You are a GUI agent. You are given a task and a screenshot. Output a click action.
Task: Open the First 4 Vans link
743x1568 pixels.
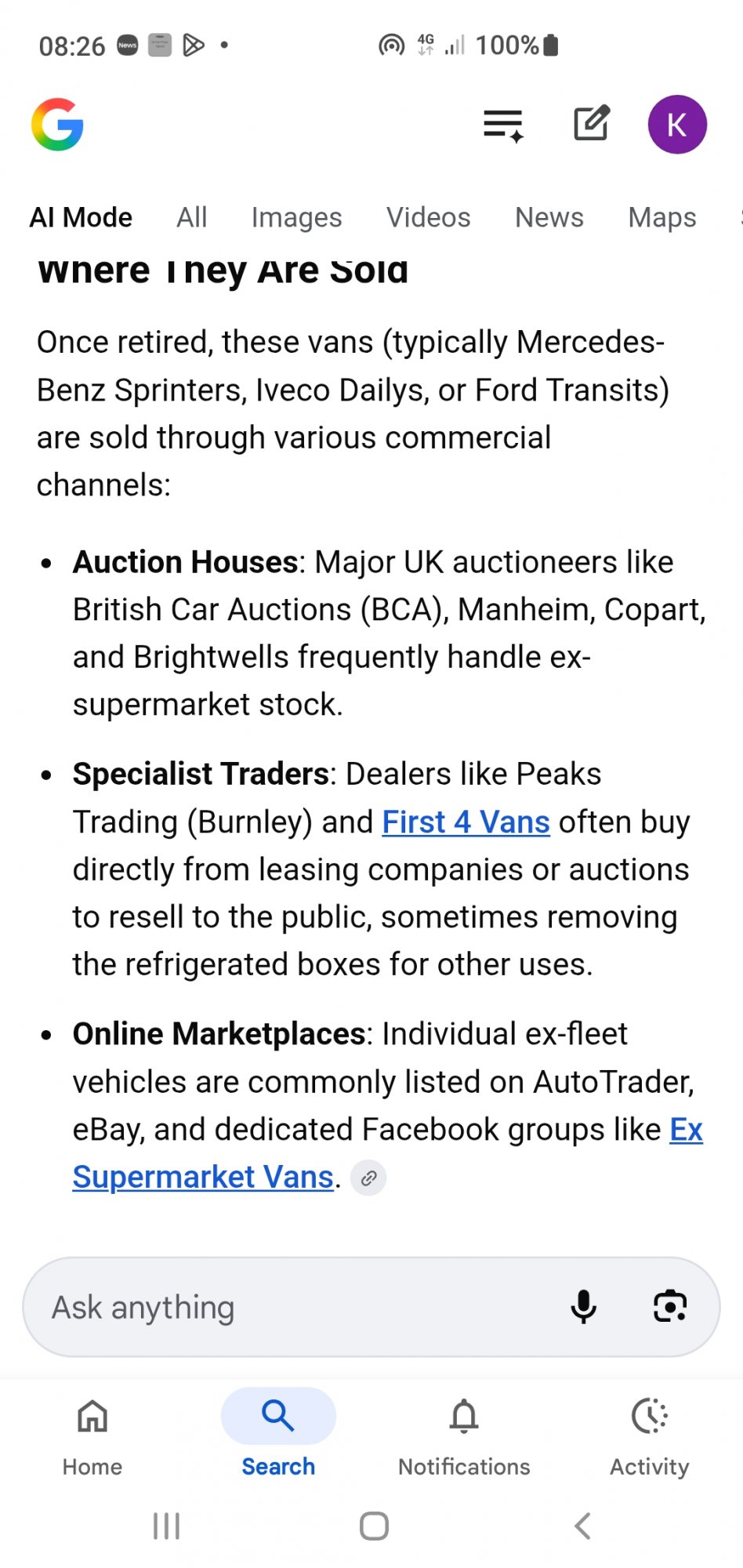pyautogui.click(x=466, y=822)
